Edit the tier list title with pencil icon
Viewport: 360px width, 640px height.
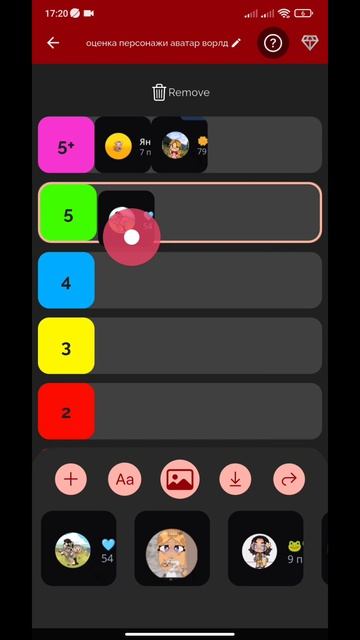click(x=236, y=43)
